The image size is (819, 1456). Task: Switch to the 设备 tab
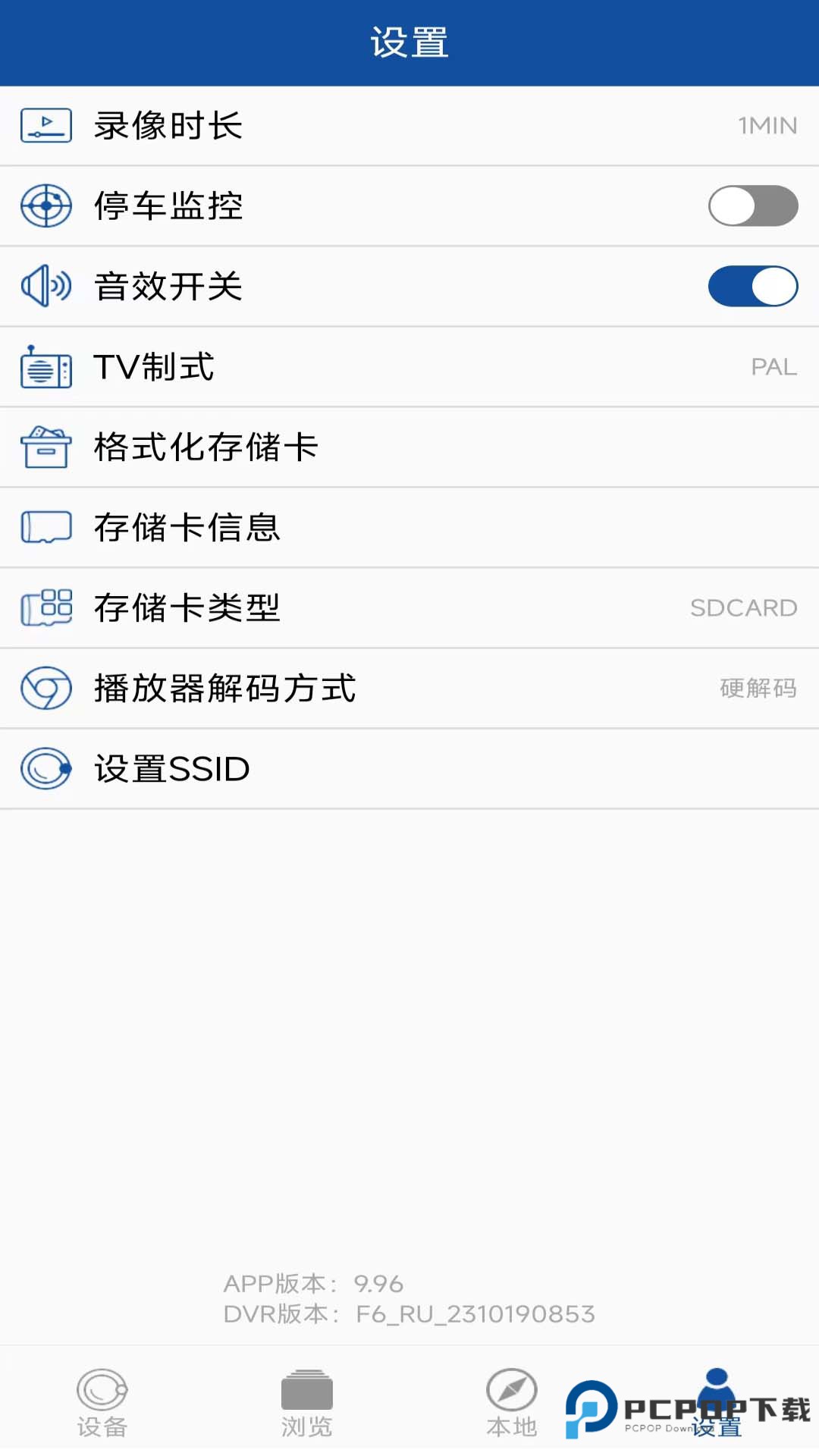102,1403
